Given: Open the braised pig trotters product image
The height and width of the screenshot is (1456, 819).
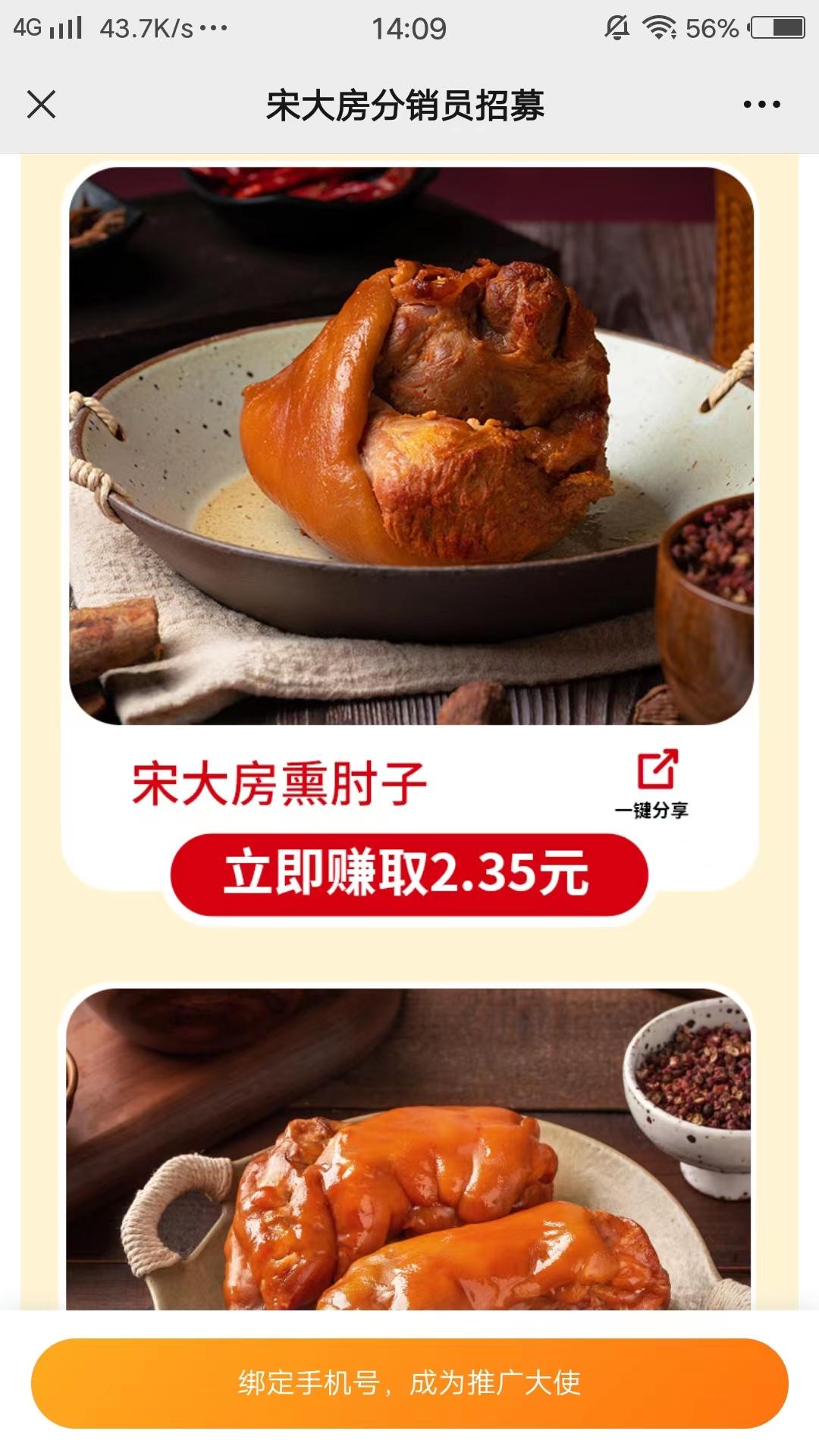Looking at the screenshot, I should 408,1149.
